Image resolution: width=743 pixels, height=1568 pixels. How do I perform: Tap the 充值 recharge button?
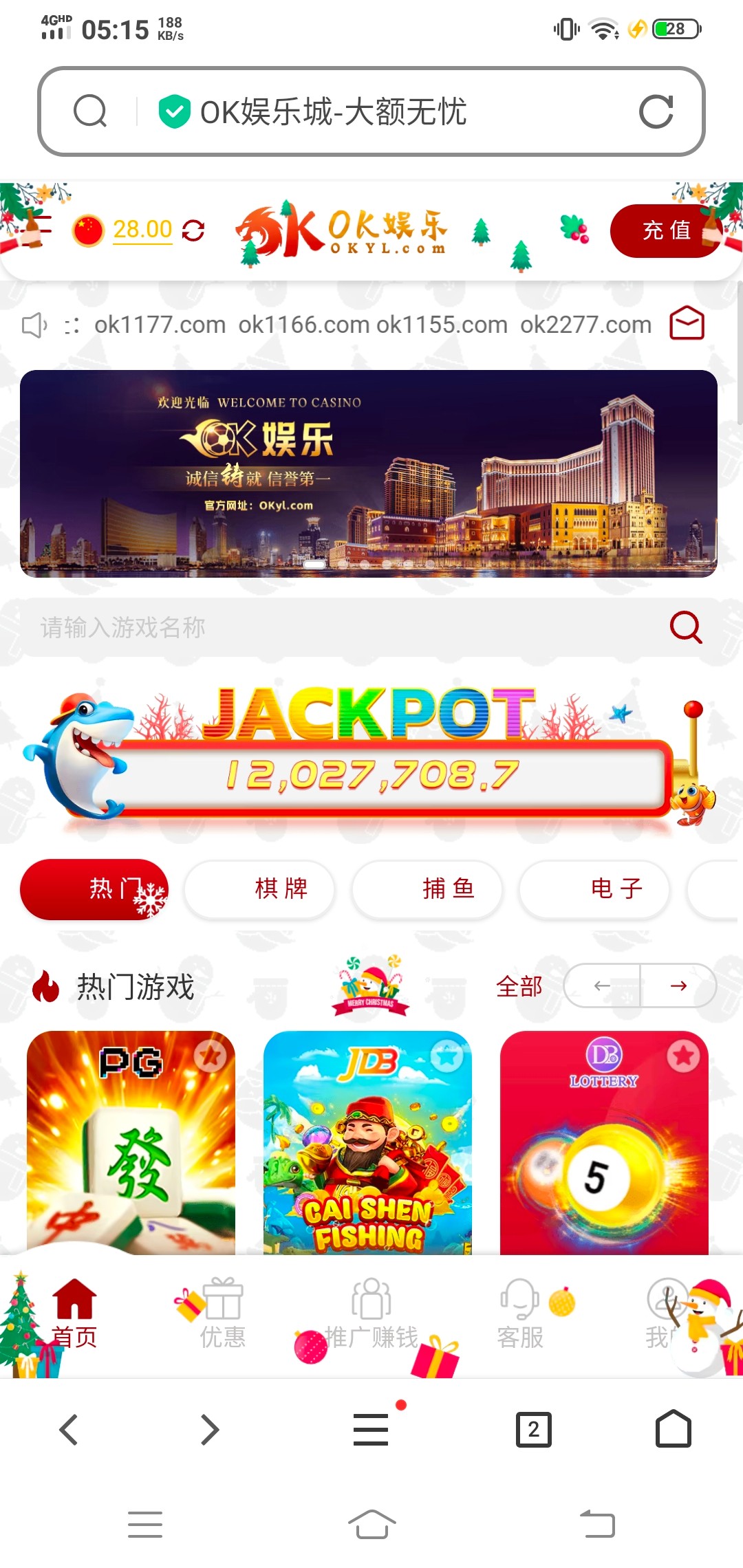[x=665, y=230]
